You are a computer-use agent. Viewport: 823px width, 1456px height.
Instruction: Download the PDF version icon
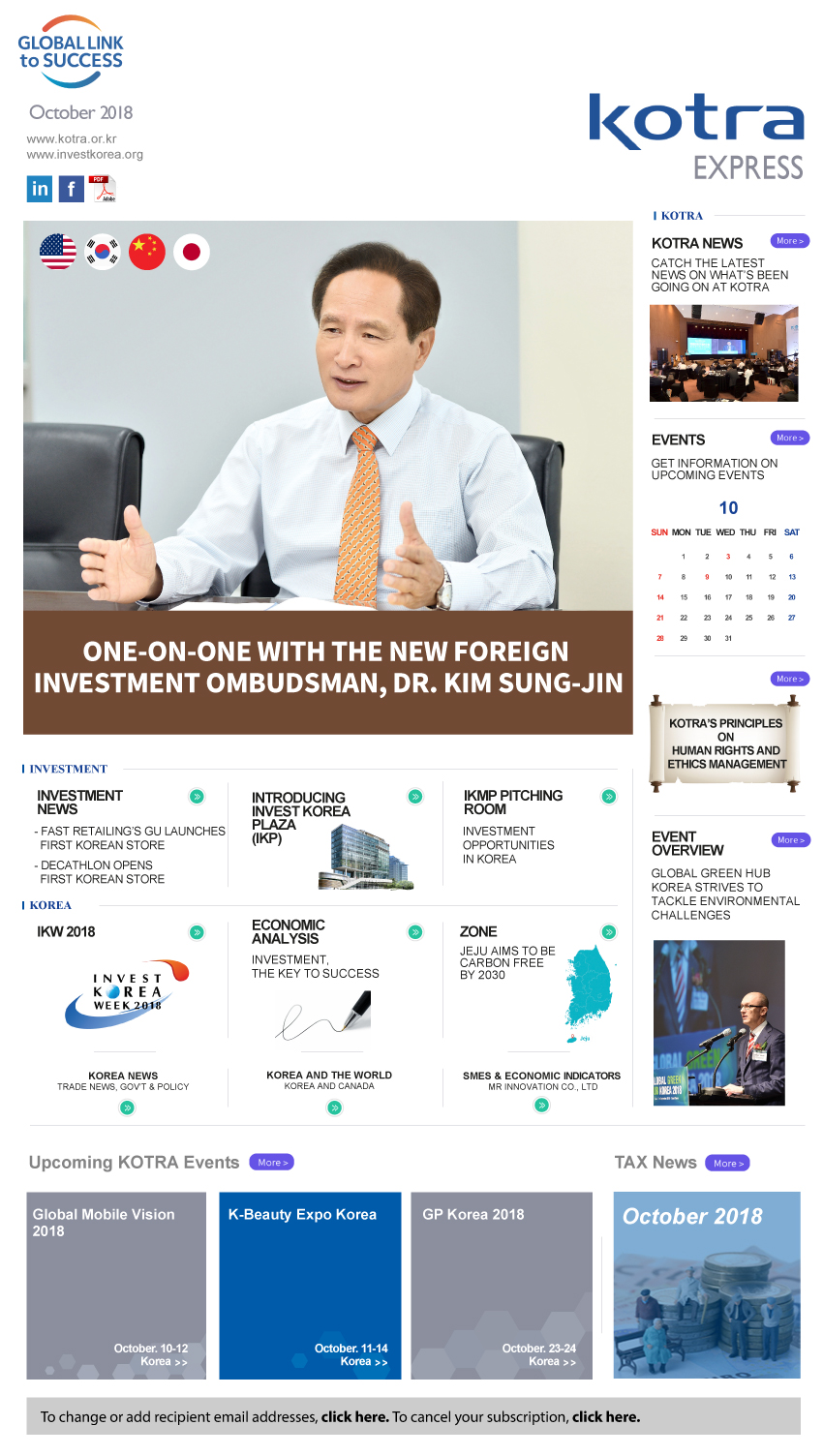pyautogui.click(x=102, y=188)
